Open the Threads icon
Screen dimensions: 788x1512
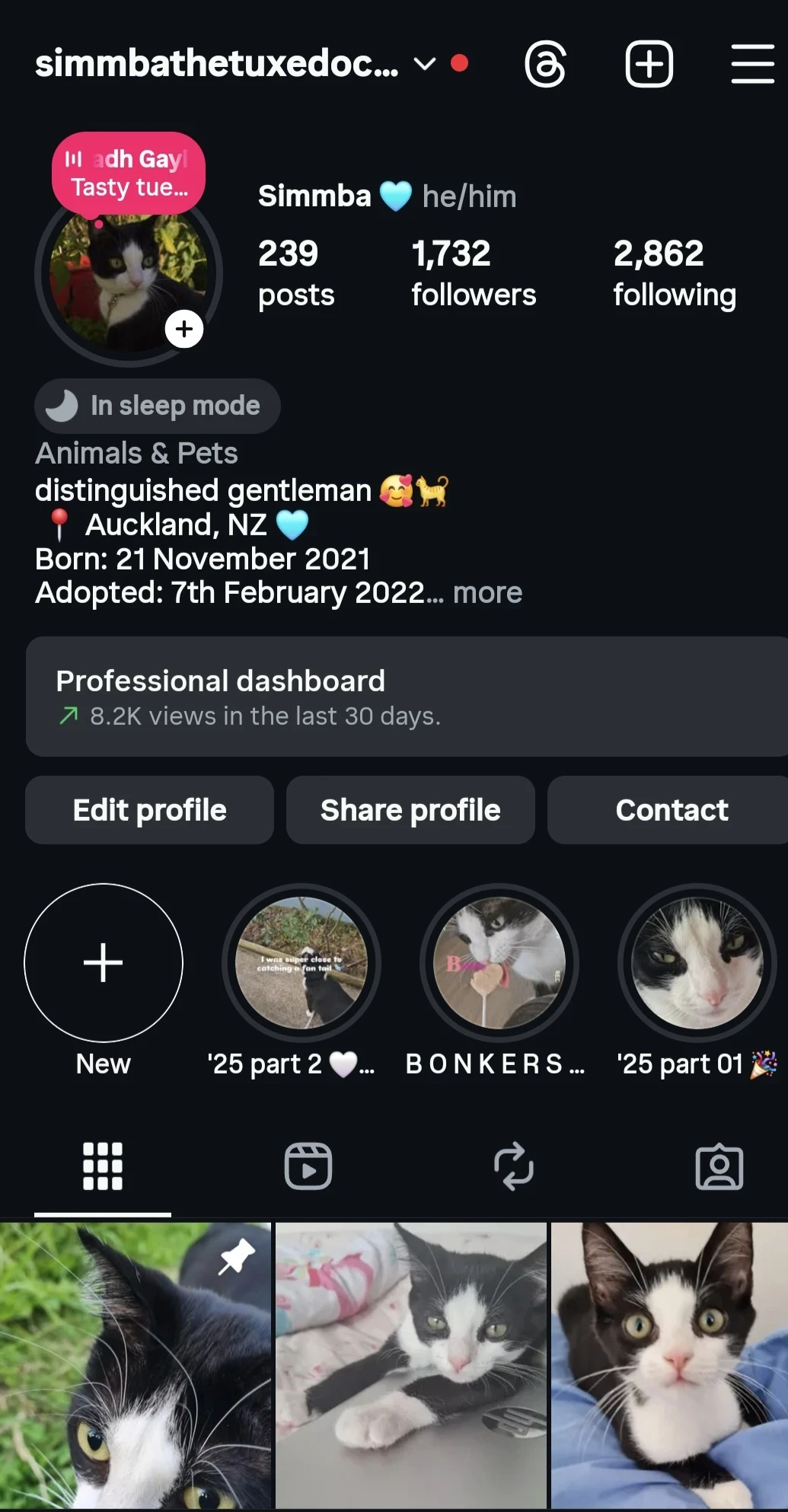545,64
